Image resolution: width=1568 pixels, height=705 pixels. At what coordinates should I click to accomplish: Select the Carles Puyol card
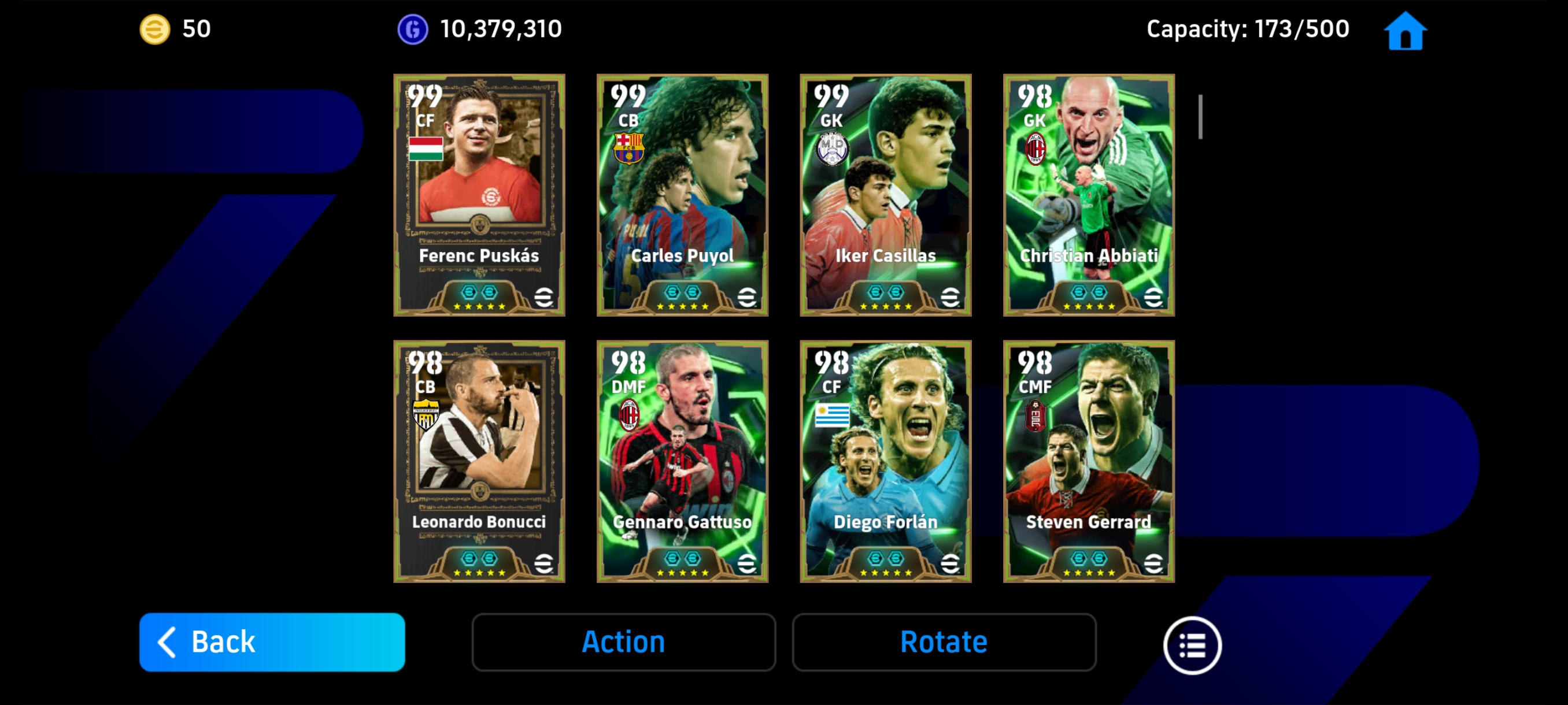(682, 195)
